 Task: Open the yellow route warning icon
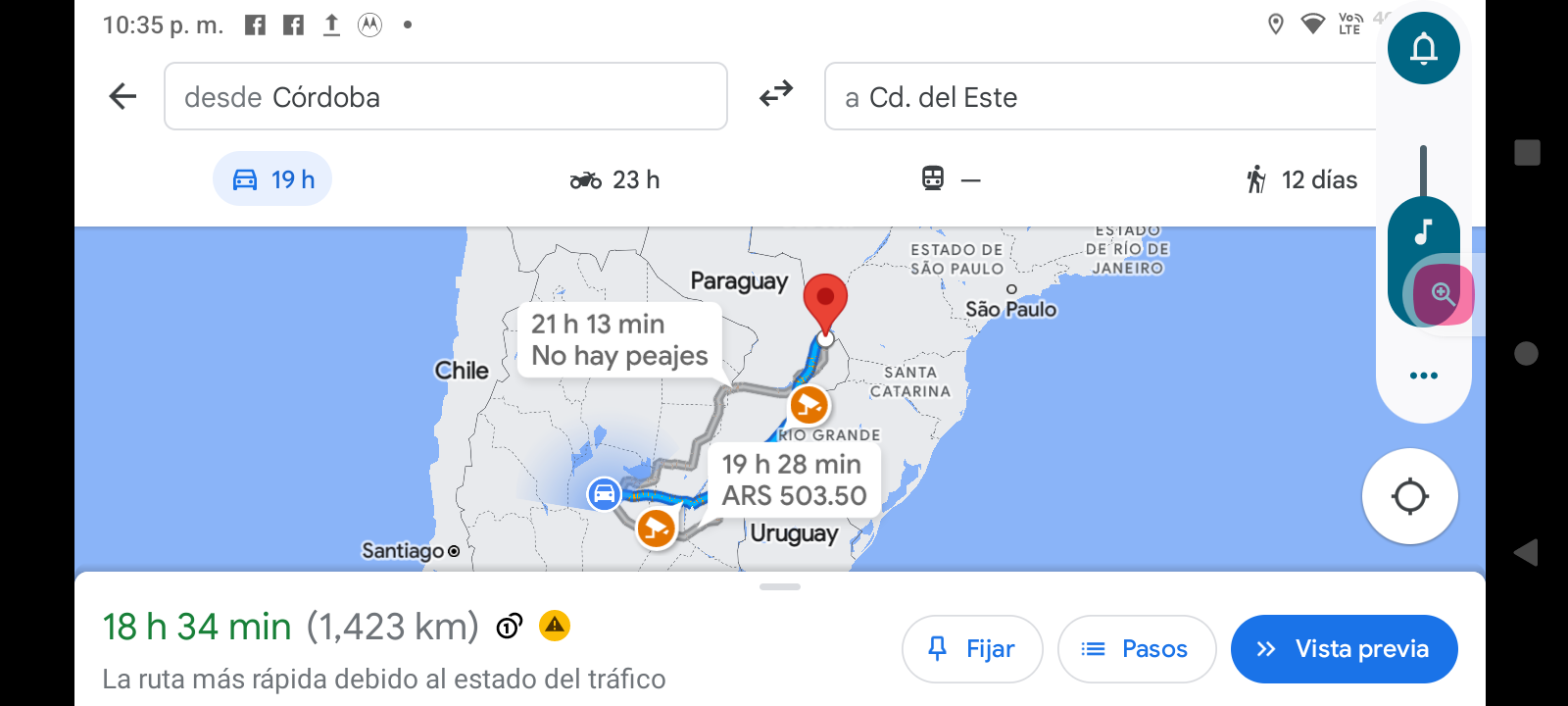[555, 626]
